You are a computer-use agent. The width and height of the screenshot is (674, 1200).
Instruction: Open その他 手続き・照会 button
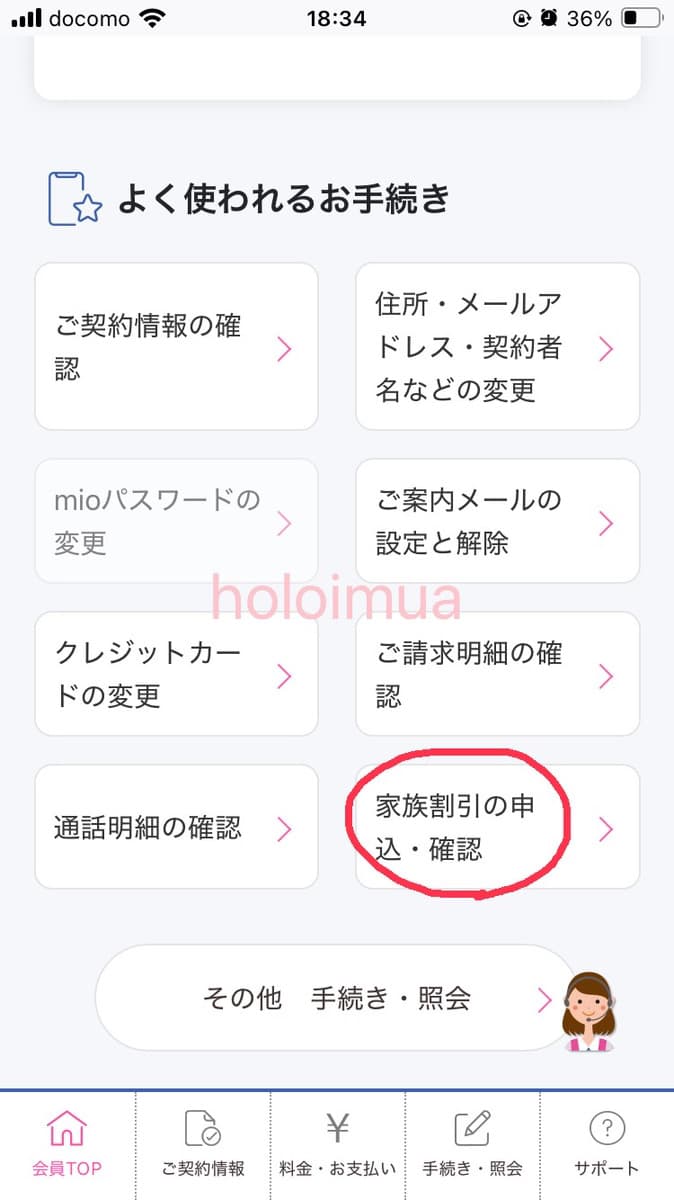click(x=335, y=998)
